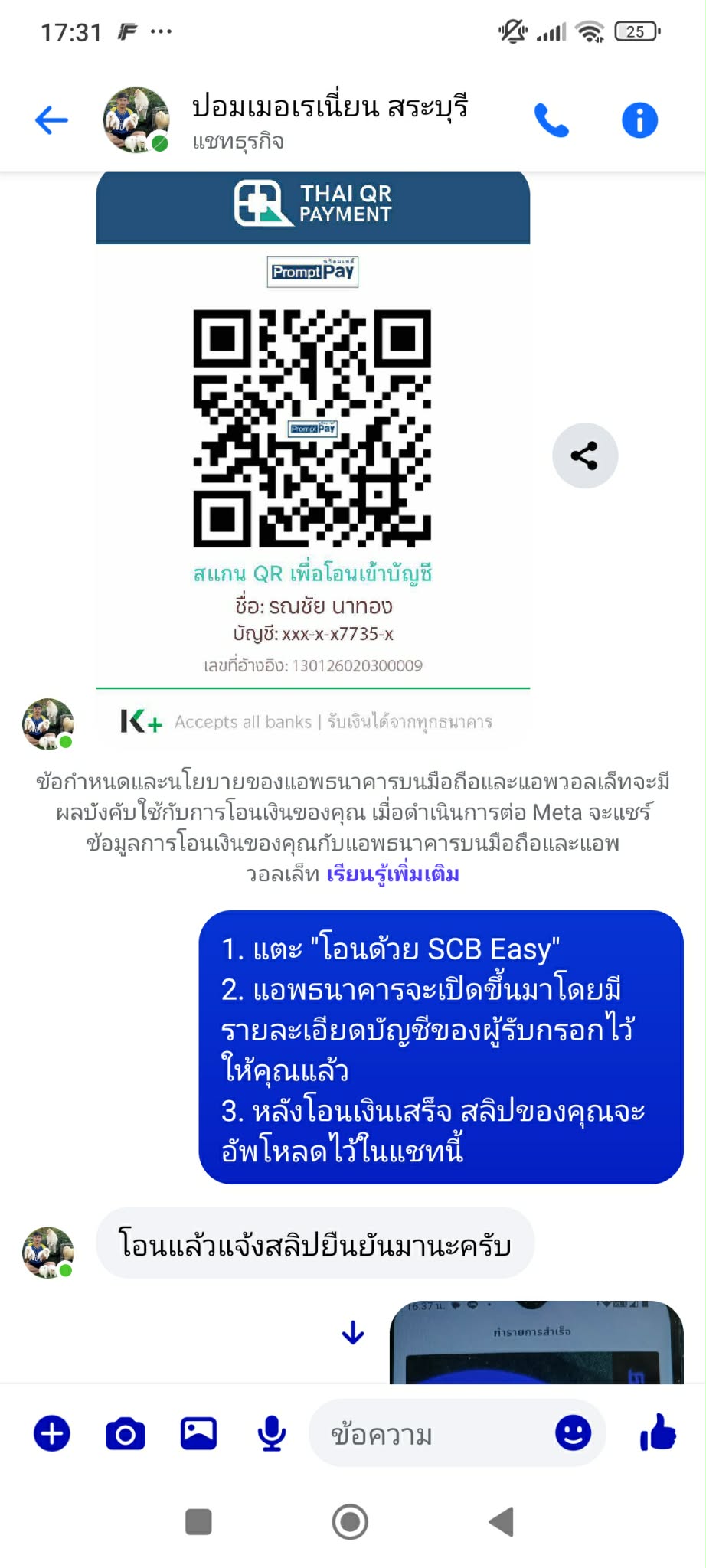Image resolution: width=706 pixels, height=1568 pixels.
Task: Open more actions with the plus icon
Action: pyautogui.click(x=52, y=1433)
